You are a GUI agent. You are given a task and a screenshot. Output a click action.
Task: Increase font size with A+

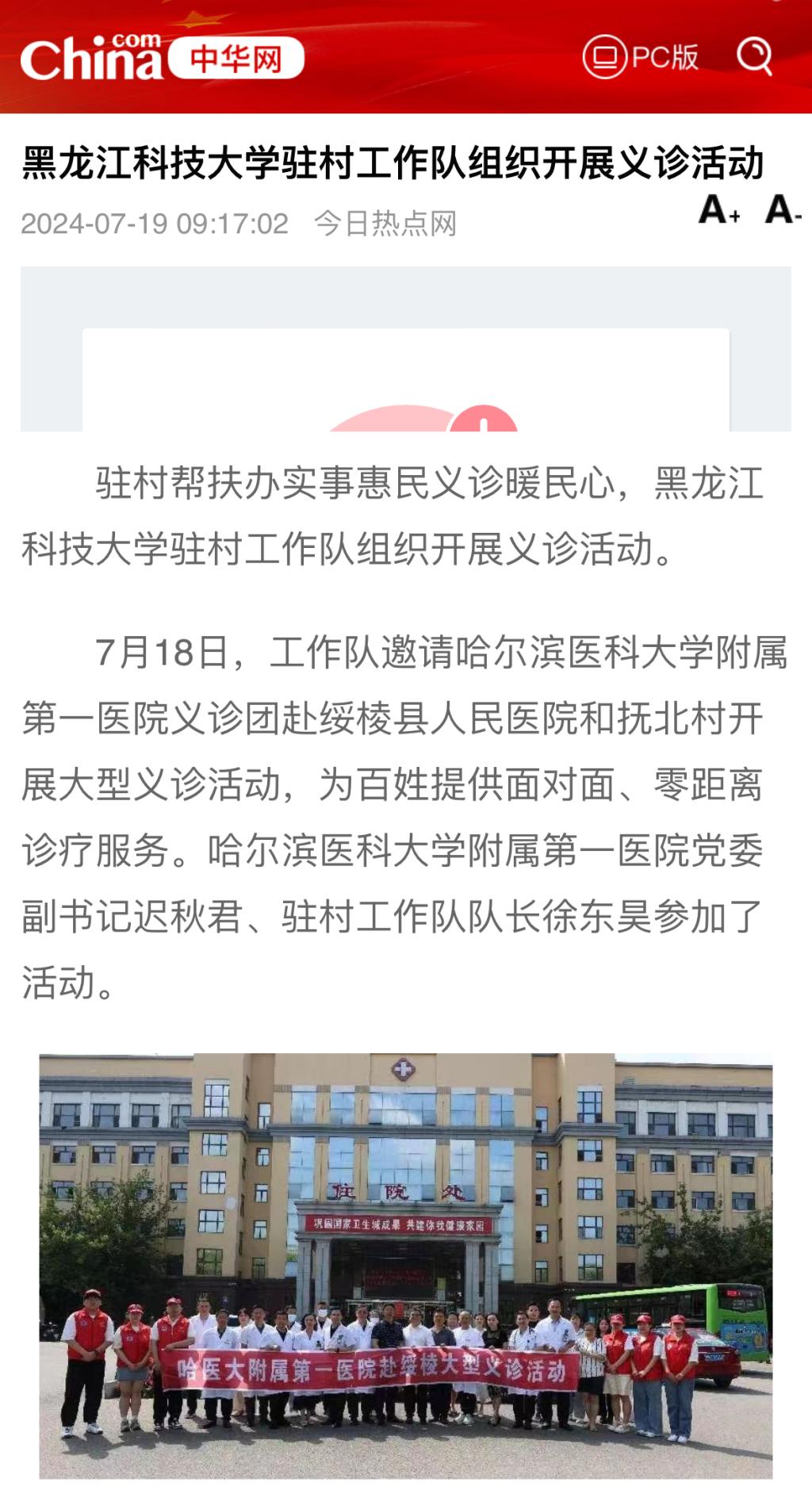719,210
